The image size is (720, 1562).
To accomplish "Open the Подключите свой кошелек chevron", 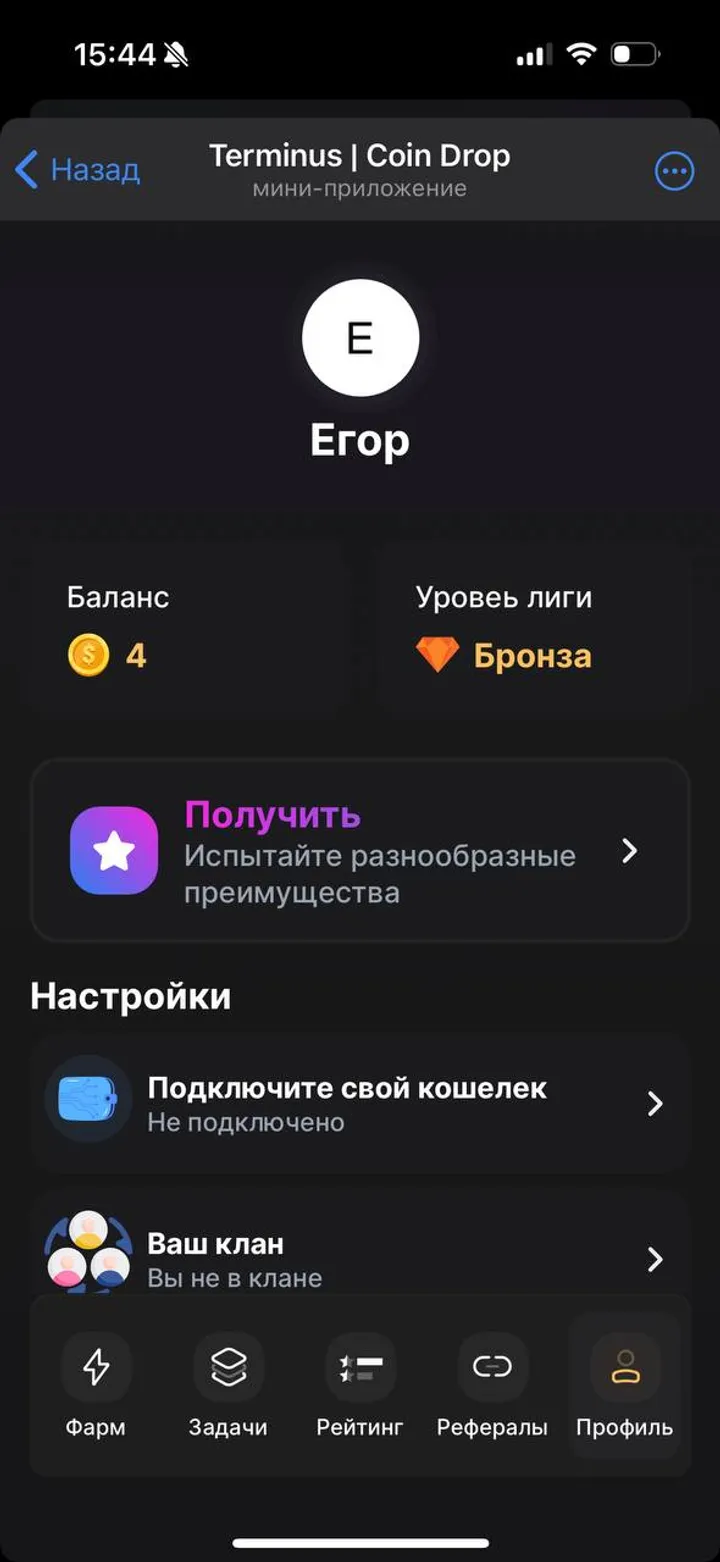I will [x=655, y=1103].
